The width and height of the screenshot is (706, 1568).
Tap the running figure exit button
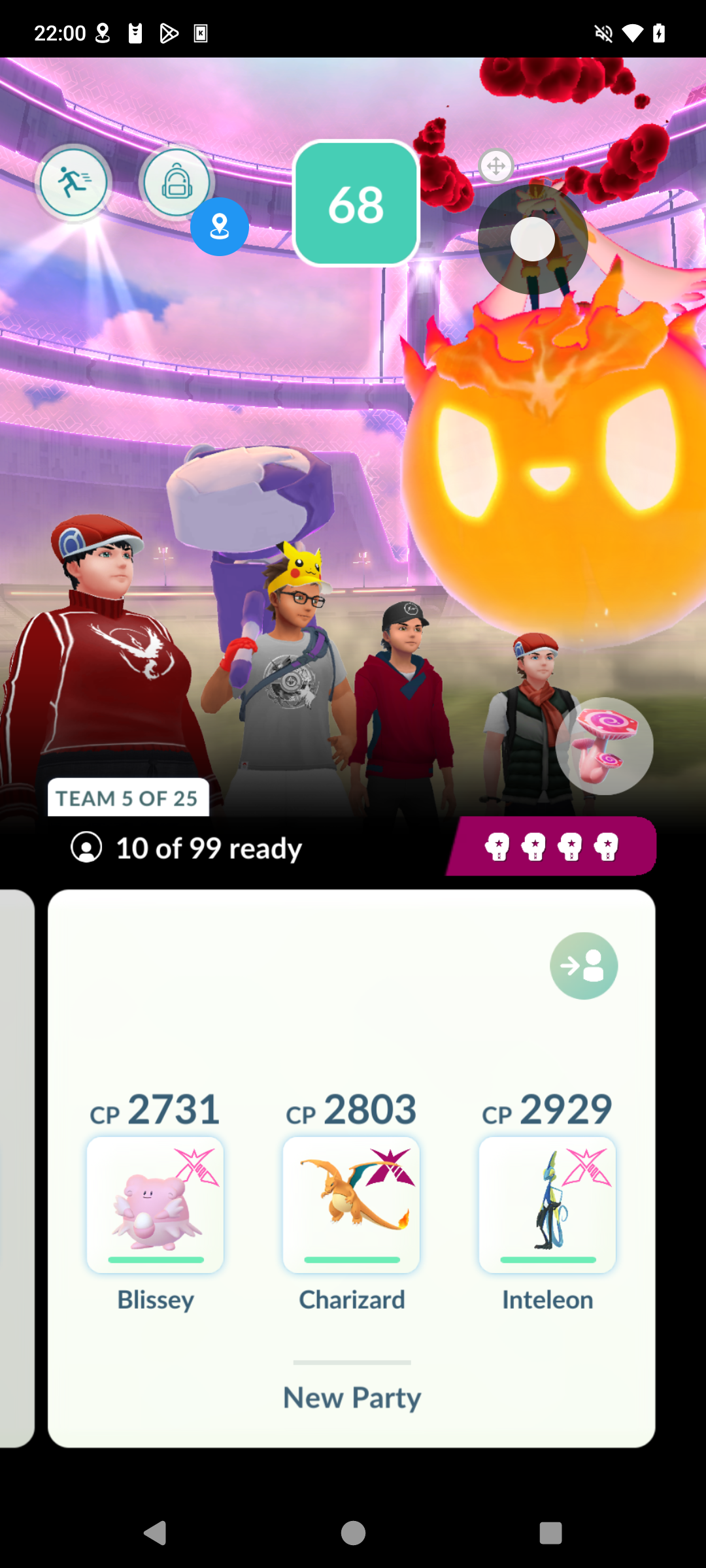pos(73,183)
